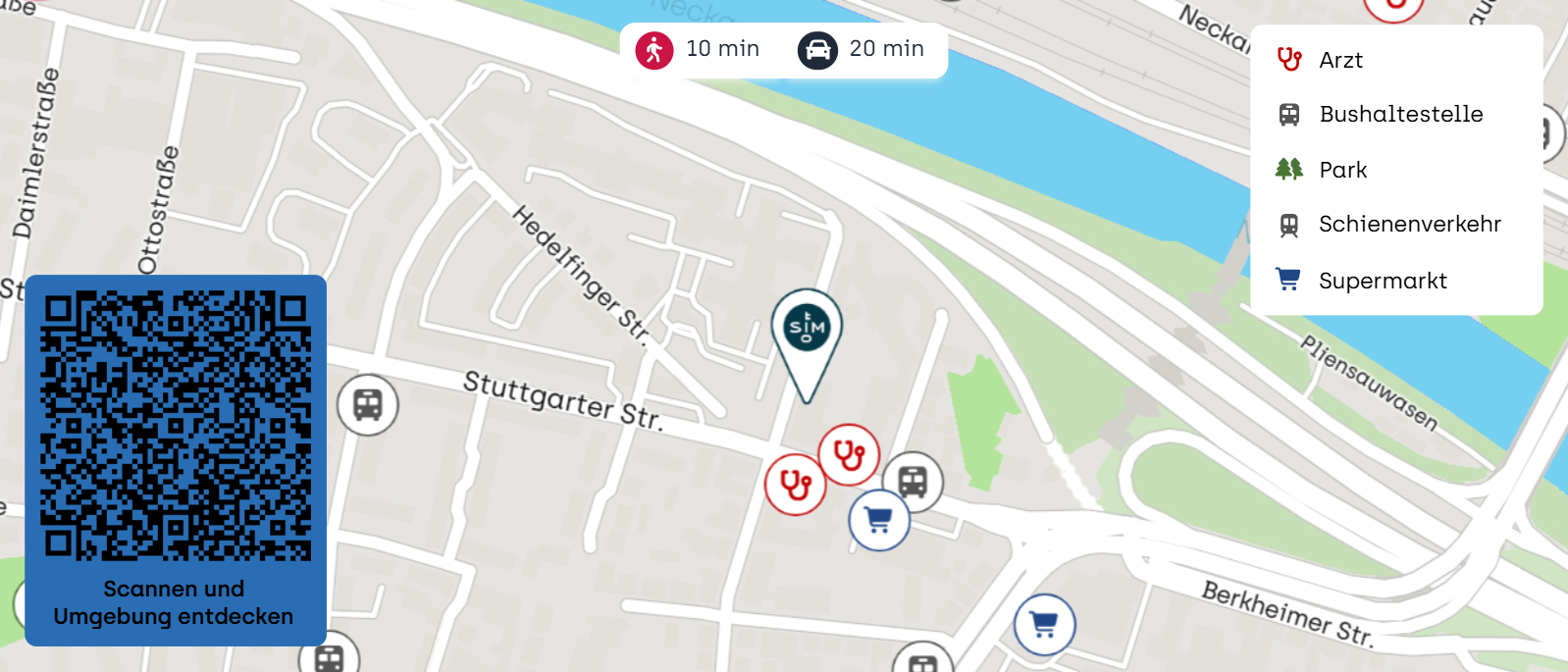The width and height of the screenshot is (1568, 672).
Task: Filter map by Arzt
Action: click(x=1340, y=60)
